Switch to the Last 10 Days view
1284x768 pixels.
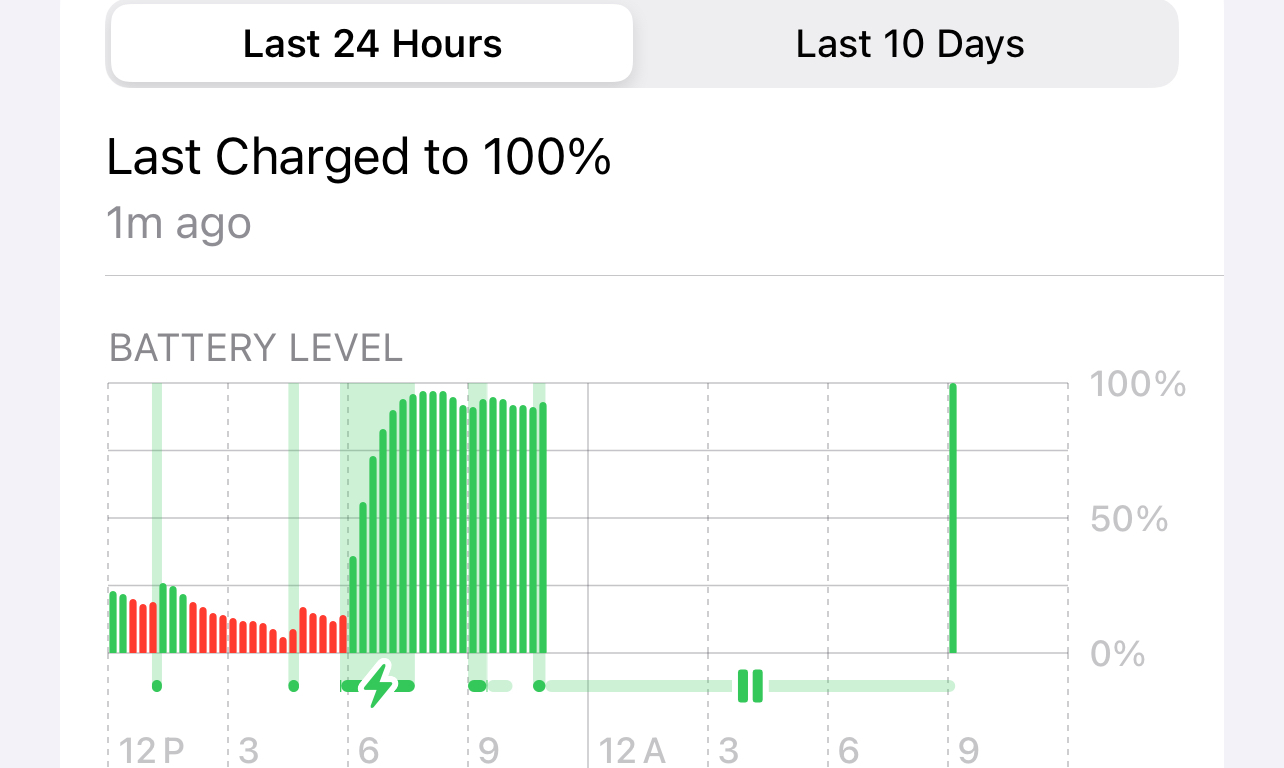coord(909,44)
